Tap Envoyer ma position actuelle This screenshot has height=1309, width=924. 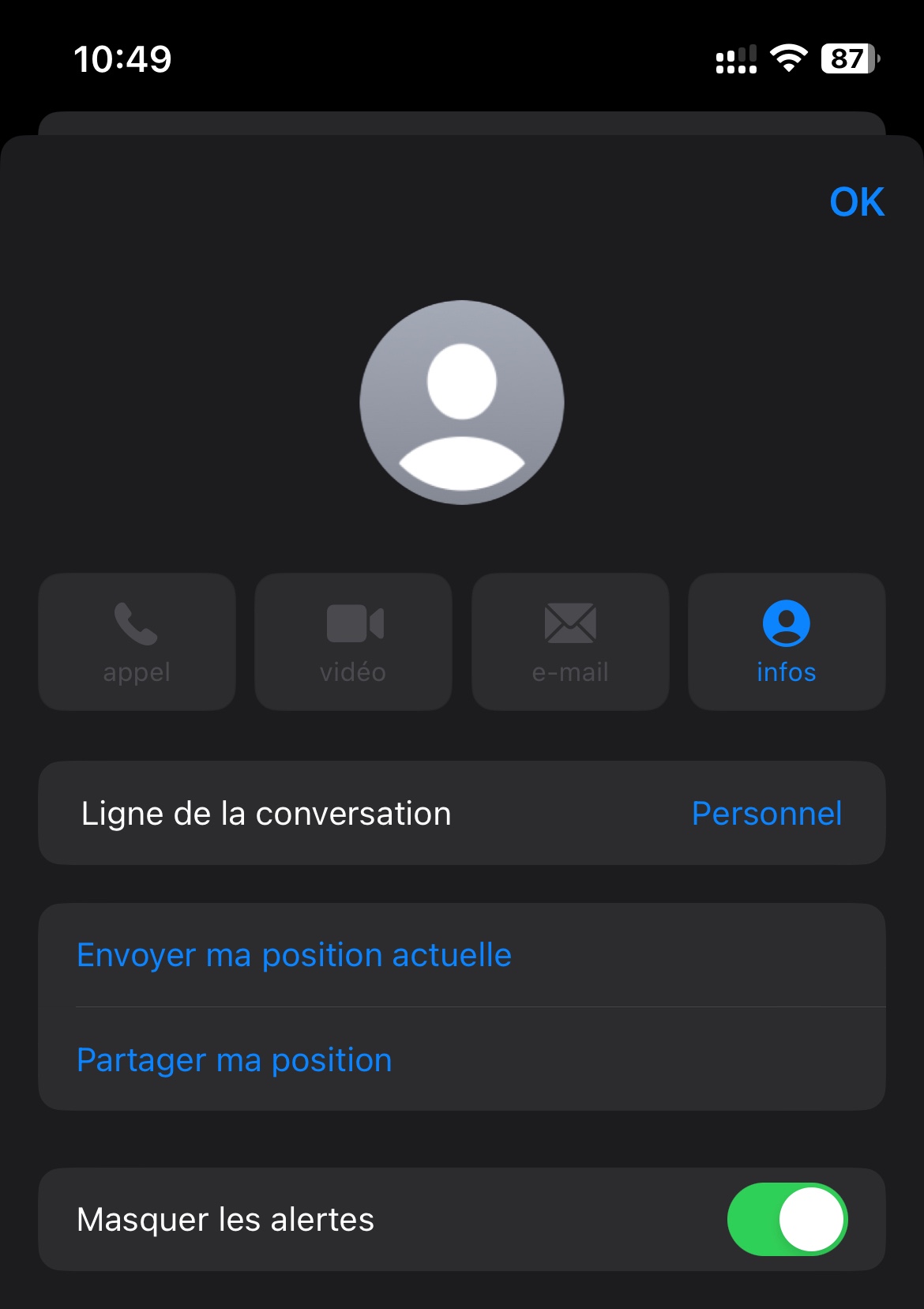point(294,955)
